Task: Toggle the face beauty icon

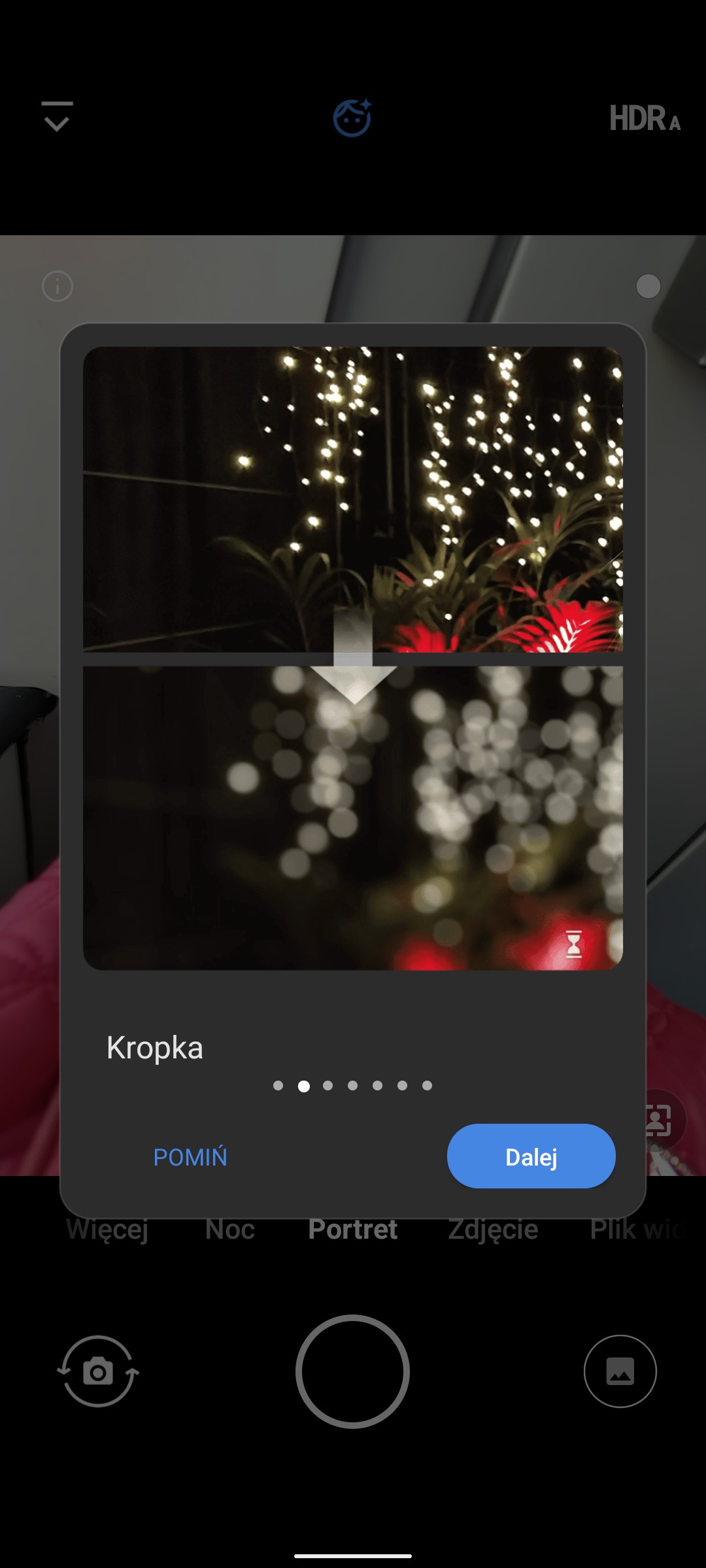Action: pyautogui.click(x=352, y=118)
